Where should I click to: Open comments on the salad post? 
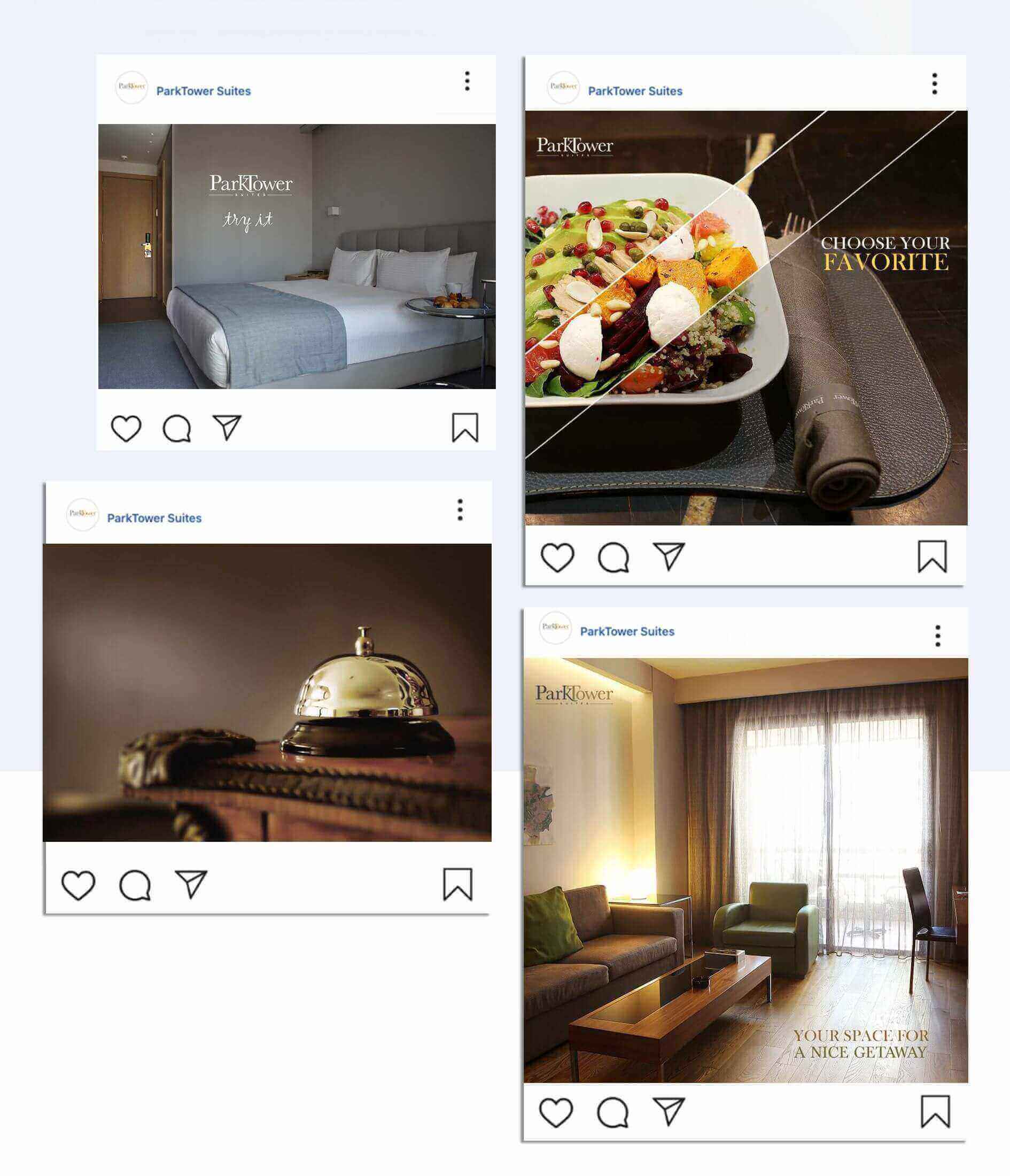(x=615, y=559)
